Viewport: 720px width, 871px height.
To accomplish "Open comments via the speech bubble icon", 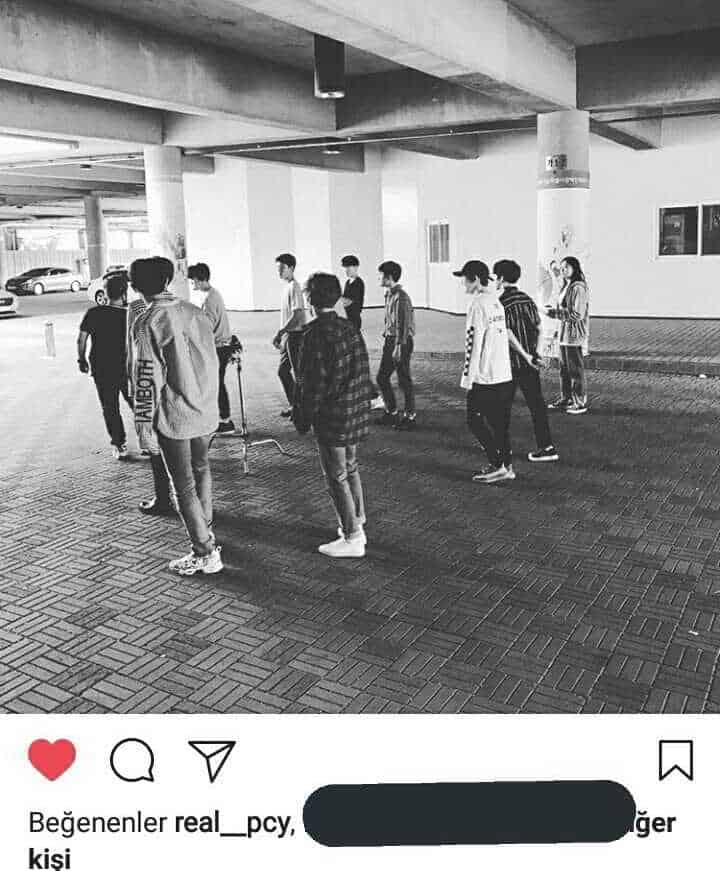I will click(132, 760).
